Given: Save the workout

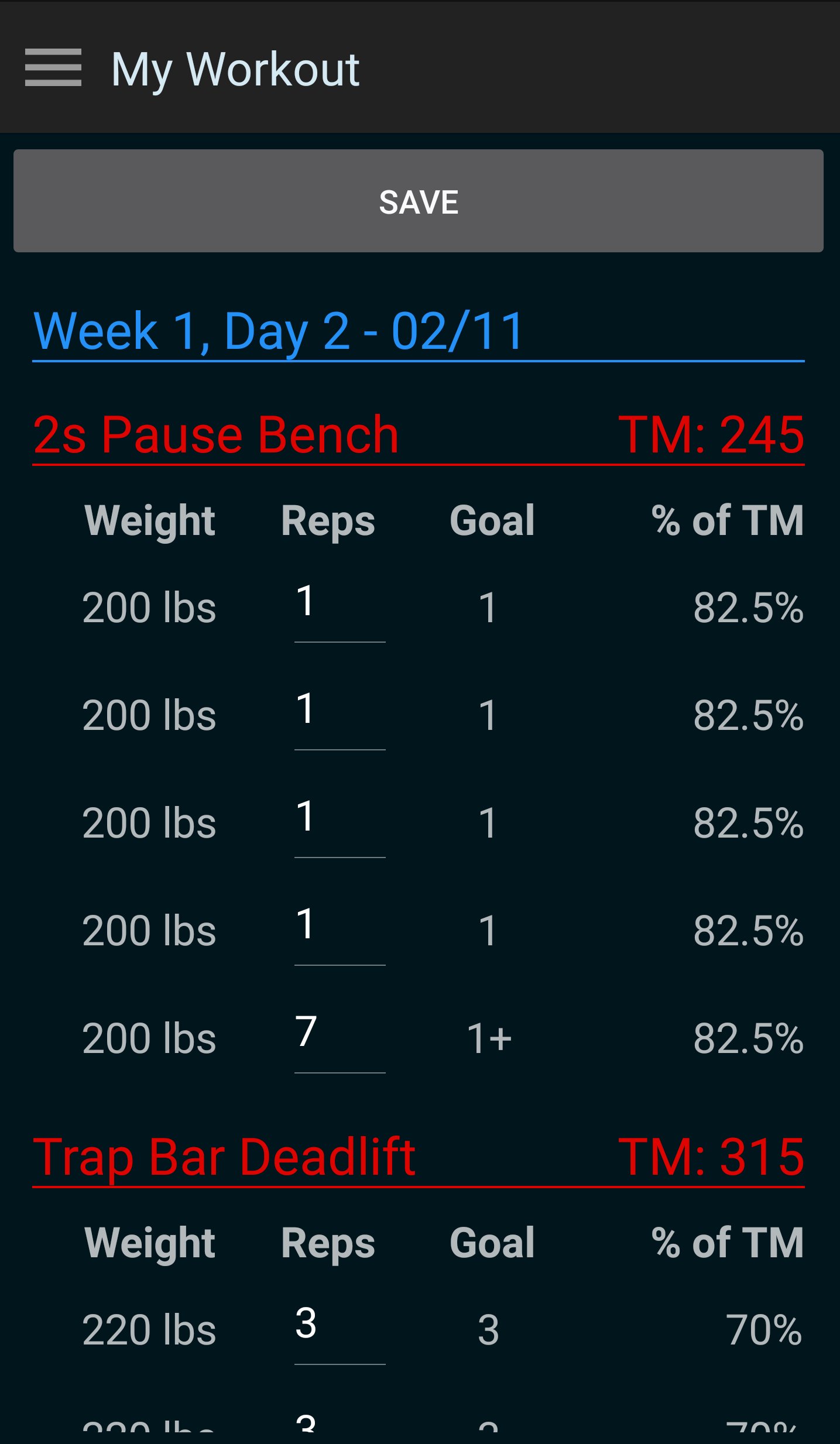Looking at the screenshot, I should 419,201.
